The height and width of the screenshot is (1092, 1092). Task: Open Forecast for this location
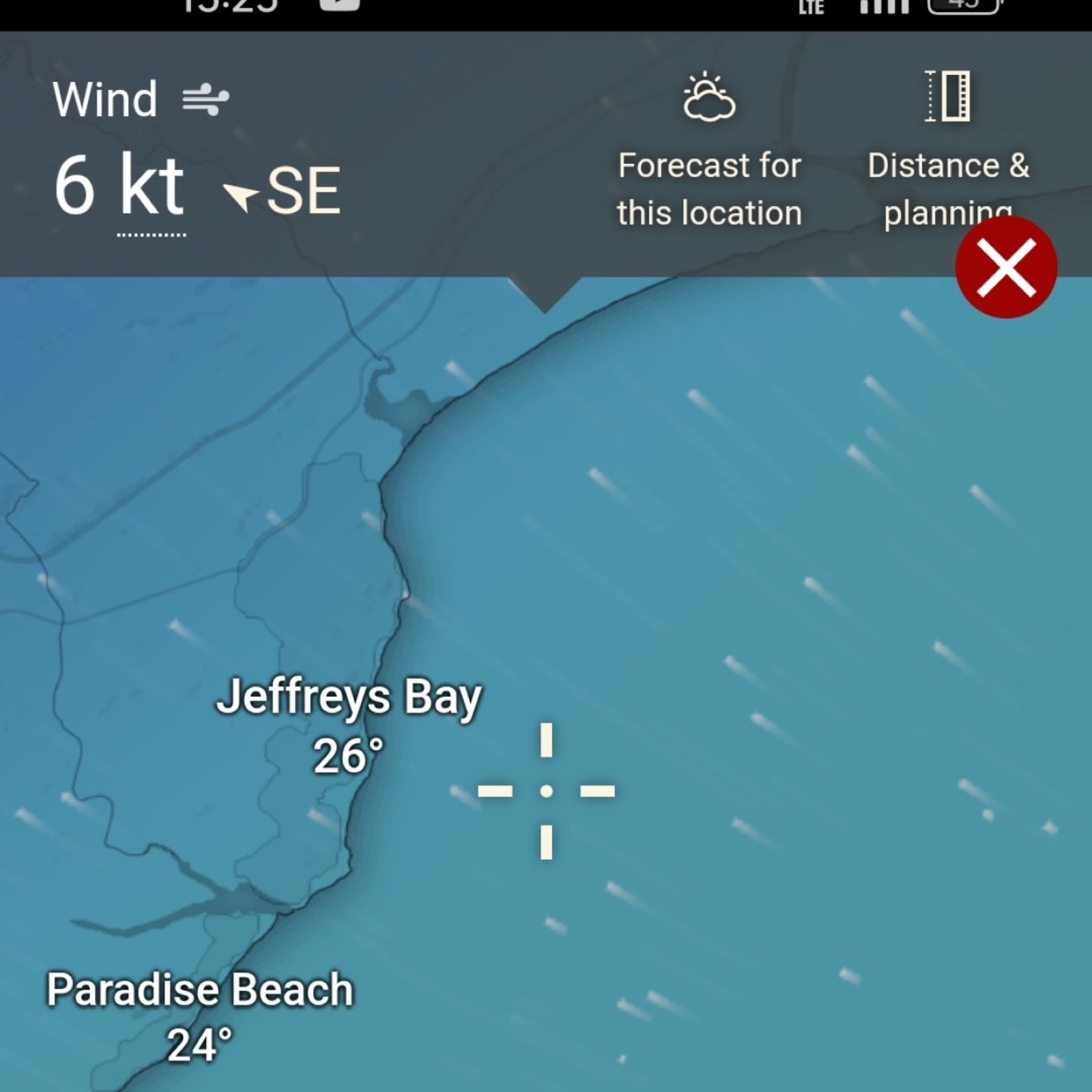(709, 150)
